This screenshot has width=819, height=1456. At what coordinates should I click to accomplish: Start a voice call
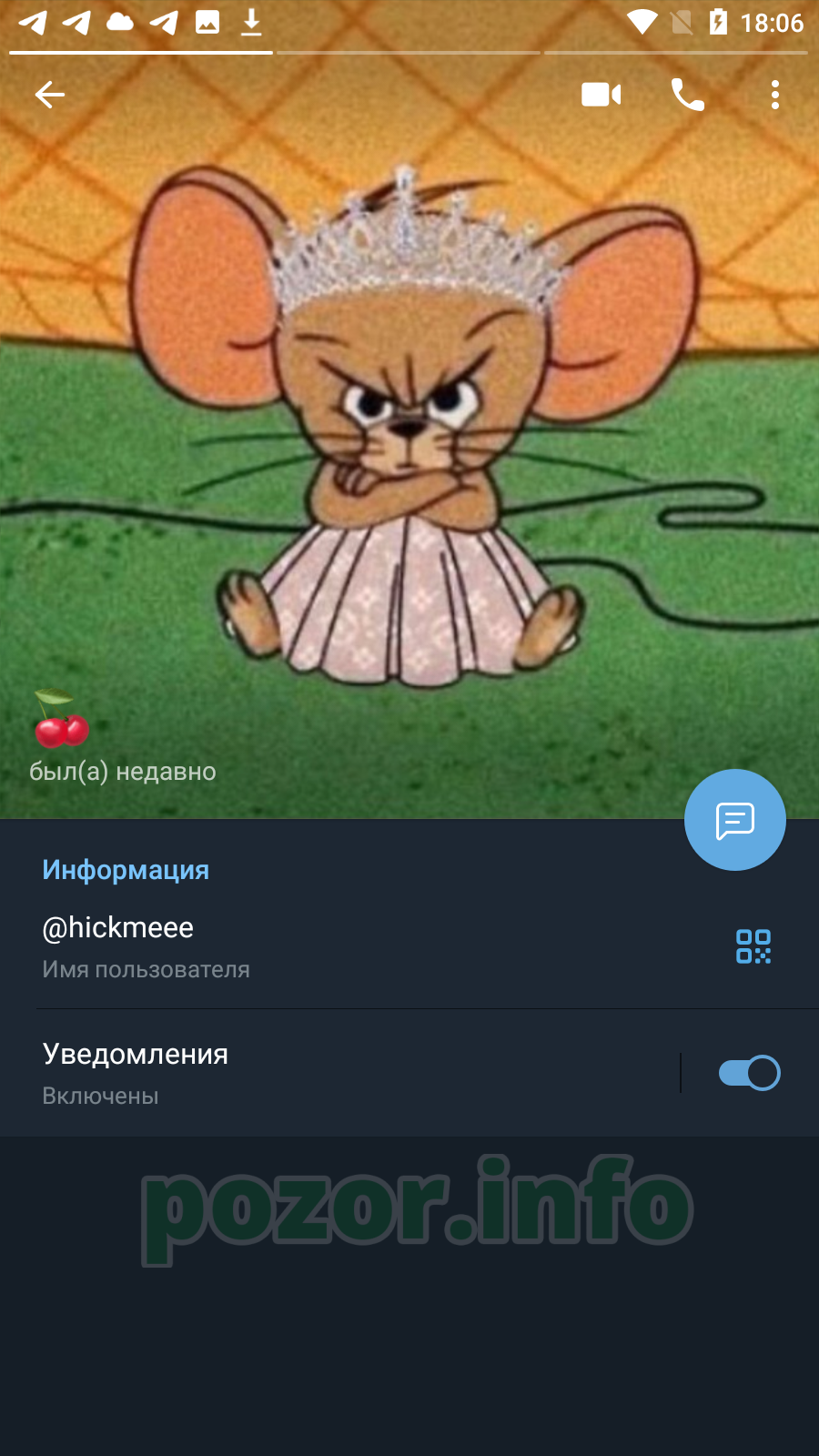tap(688, 95)
